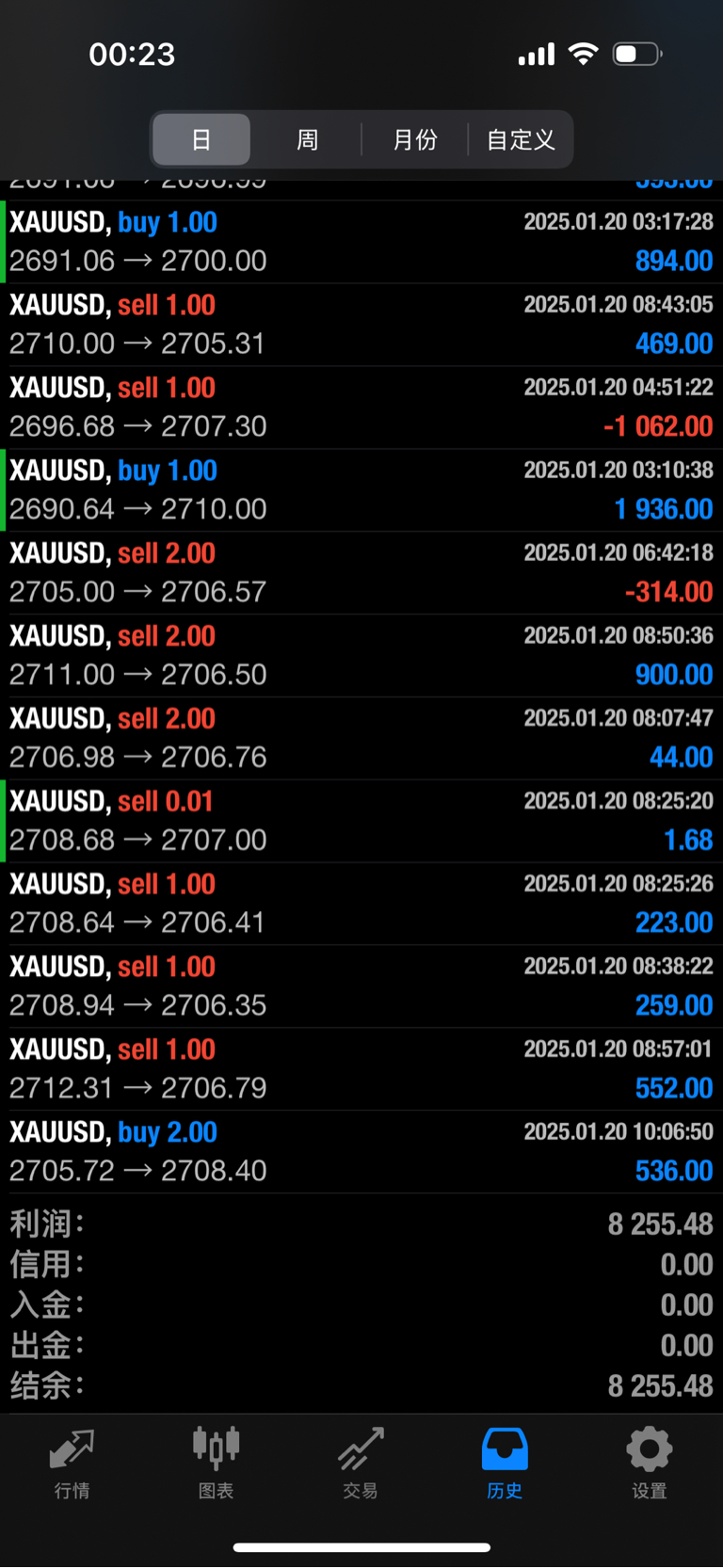
Task: Open the sell trade that lost 1 062.00
Action: tap(361, 408)
